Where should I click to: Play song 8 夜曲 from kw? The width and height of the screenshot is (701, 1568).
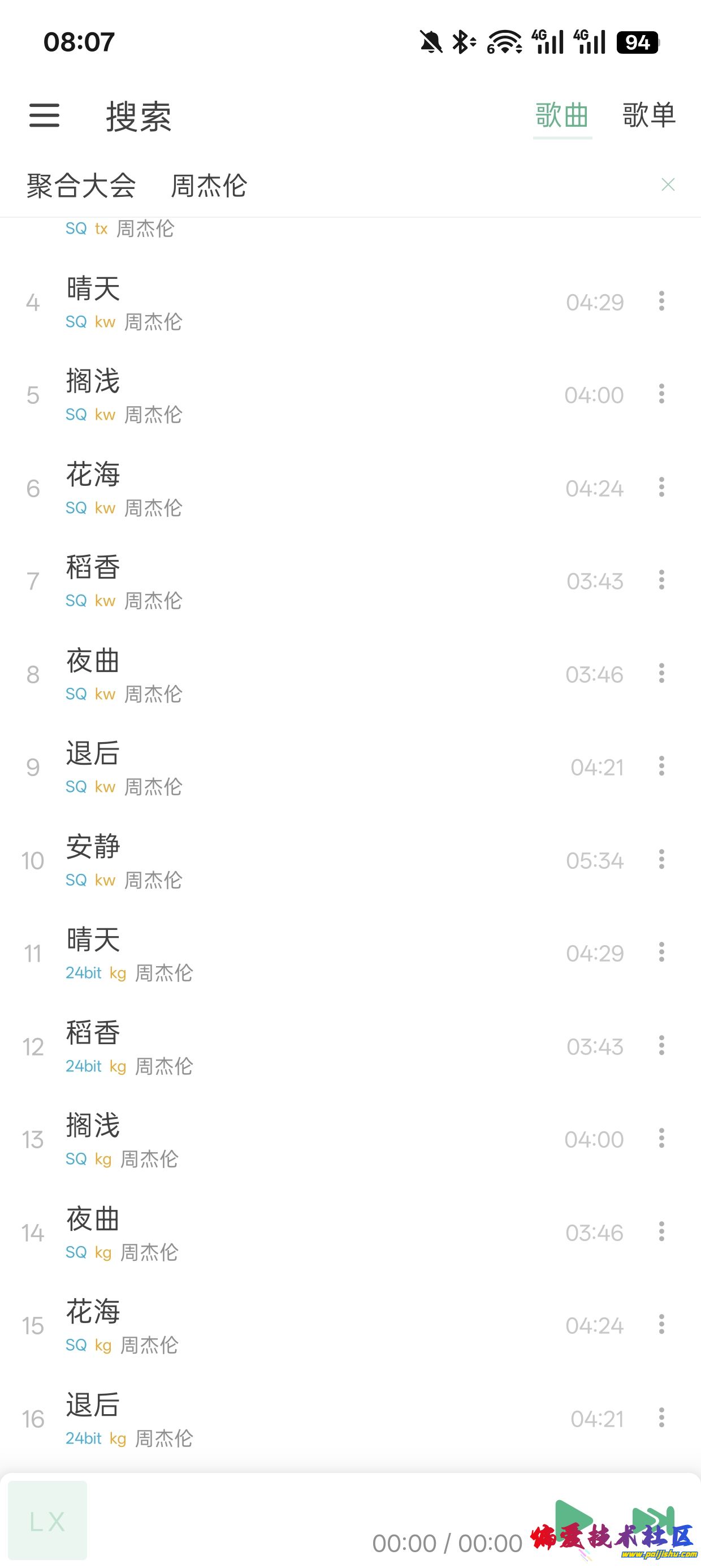[304, 674]
